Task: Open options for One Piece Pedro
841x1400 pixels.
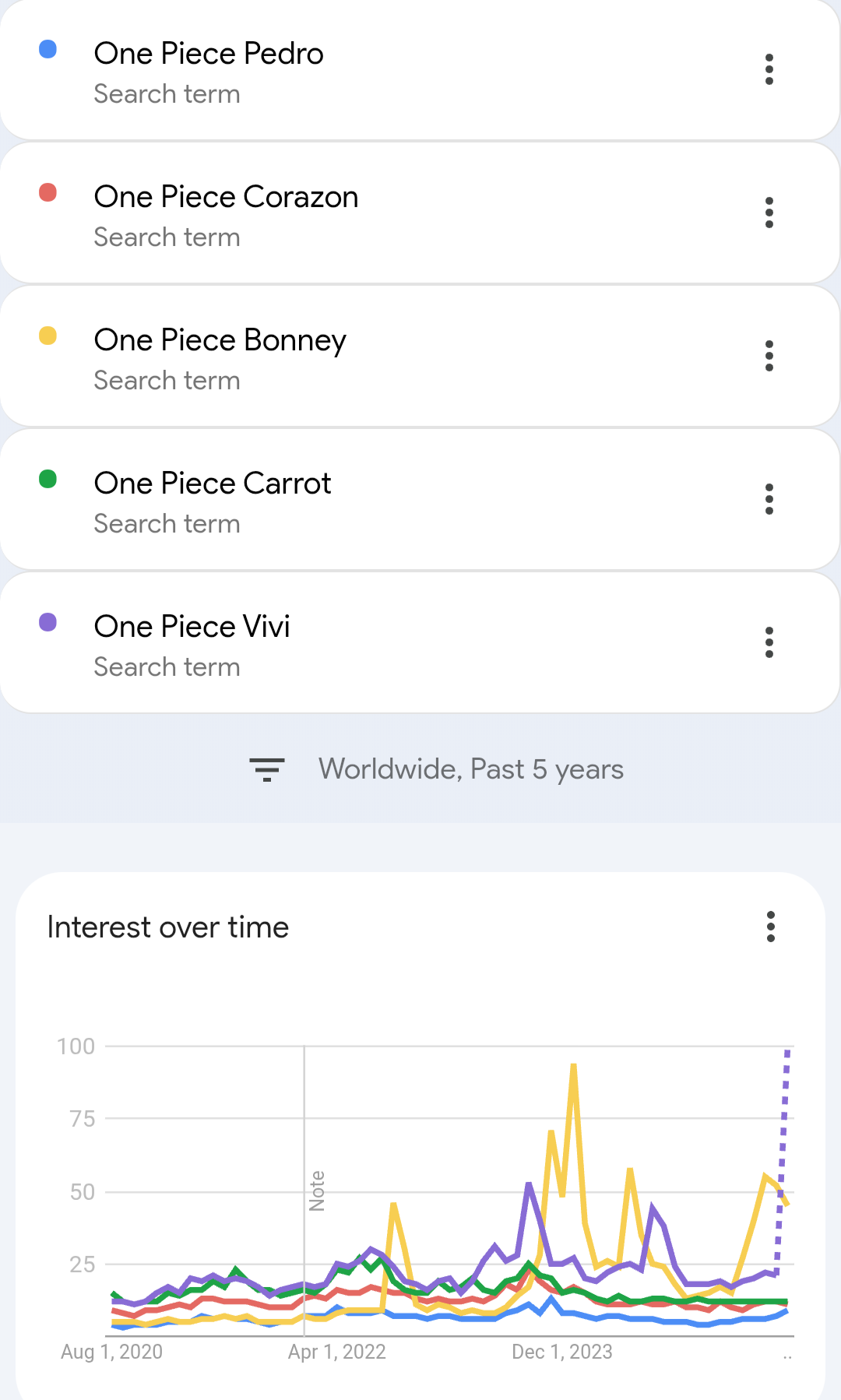Action: 769,69
